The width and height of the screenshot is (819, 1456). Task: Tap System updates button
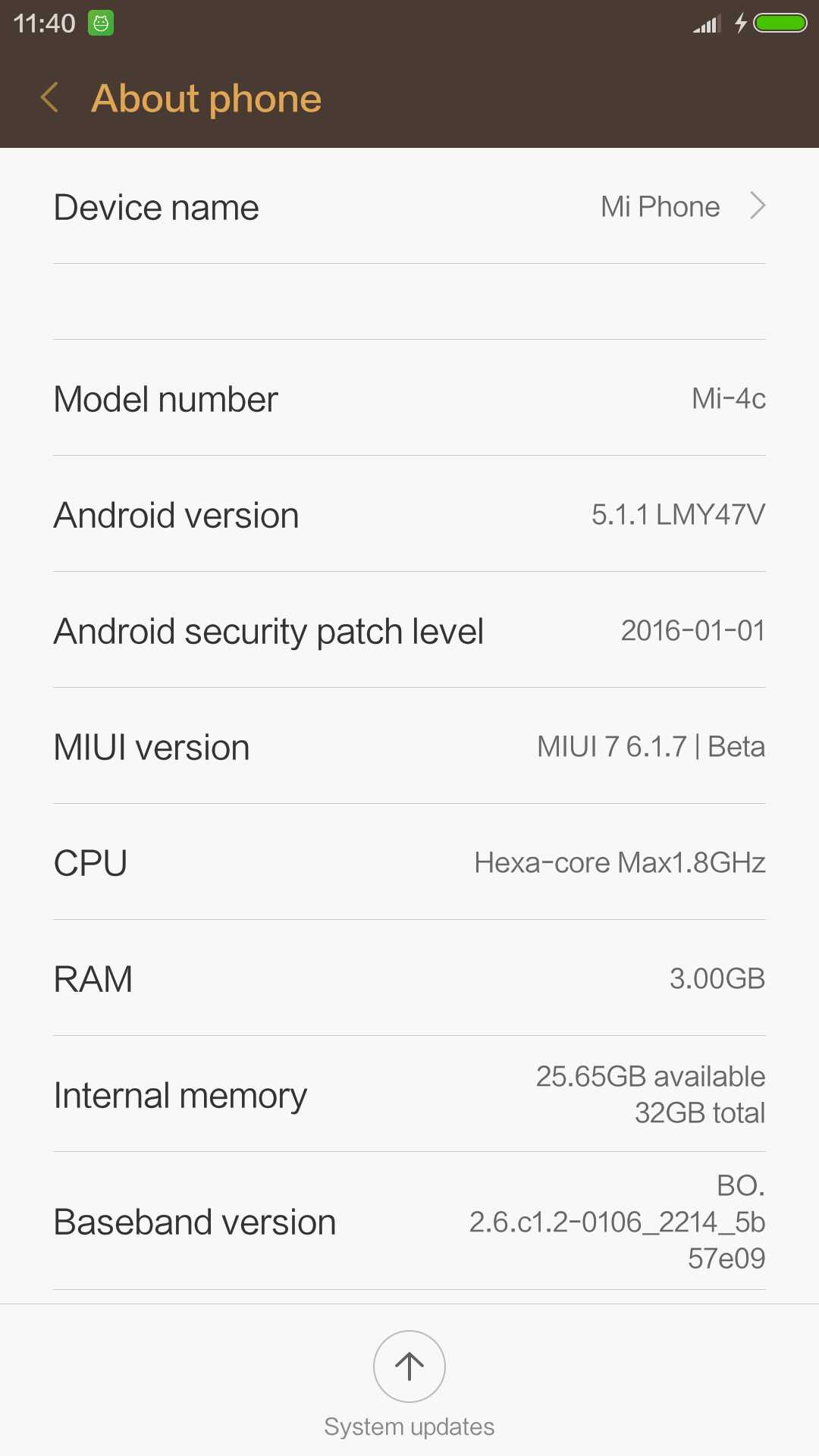point(409,1367)
